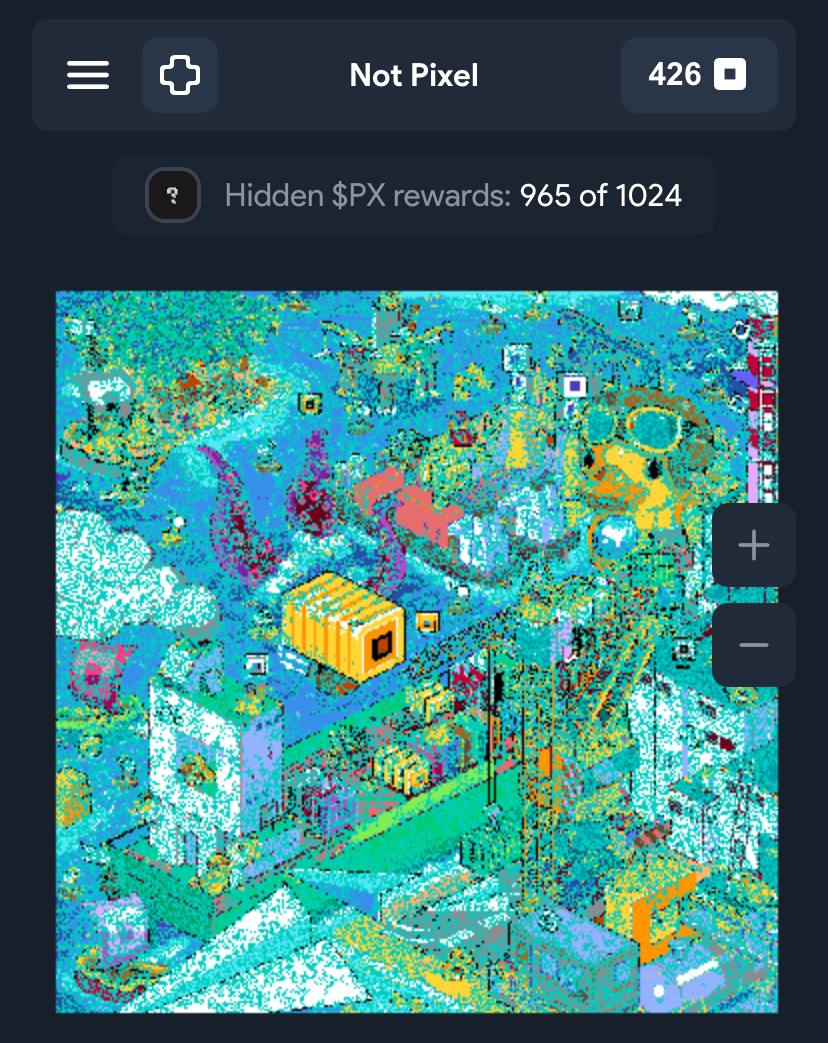Open the Hidden $PX rewards banner

(x=414, y=195)
